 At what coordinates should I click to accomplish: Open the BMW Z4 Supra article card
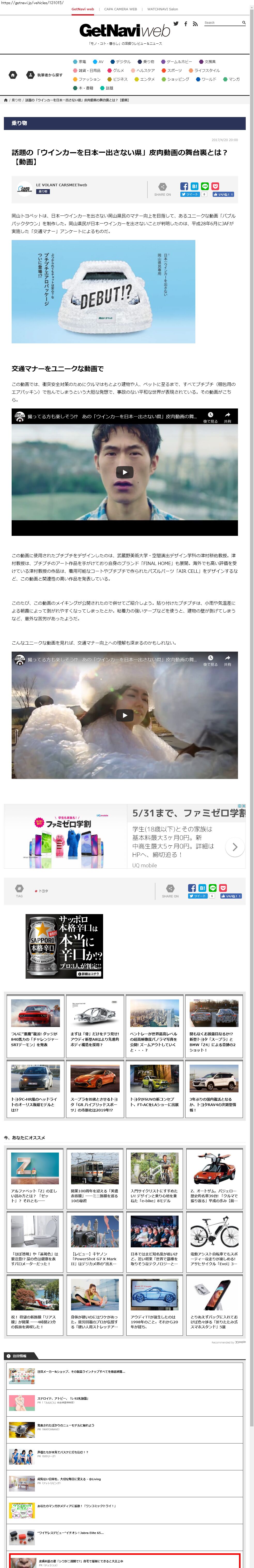click(213, 1026)
